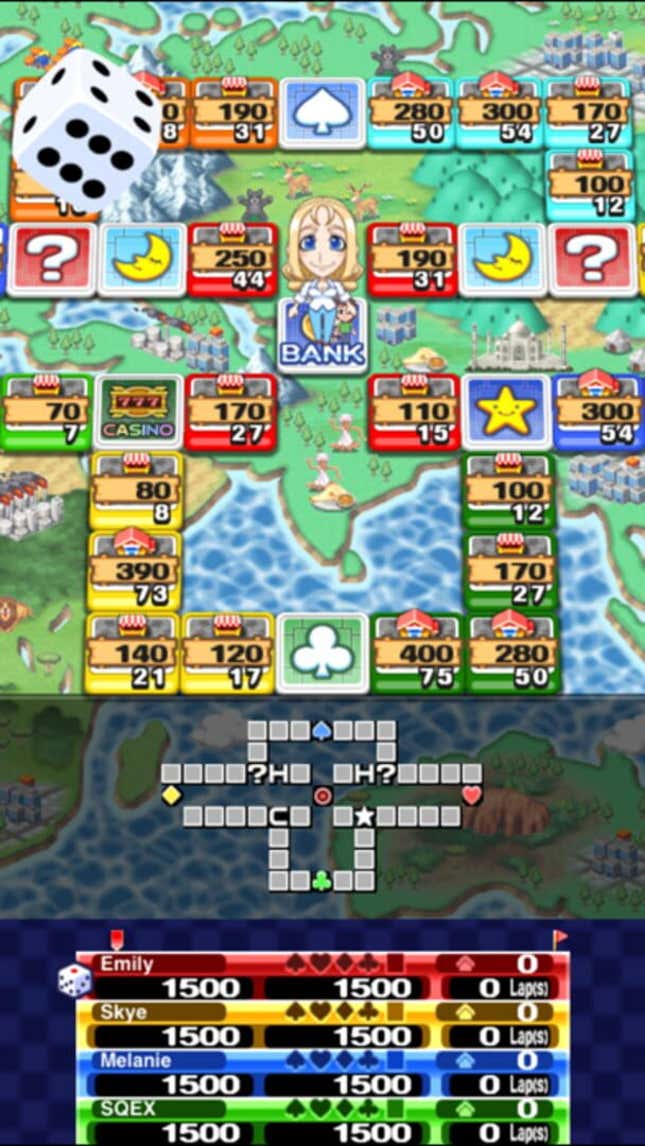Inspect the green shop priced 70
Viewport: 645px width, 1146px height.
[46, 412]
